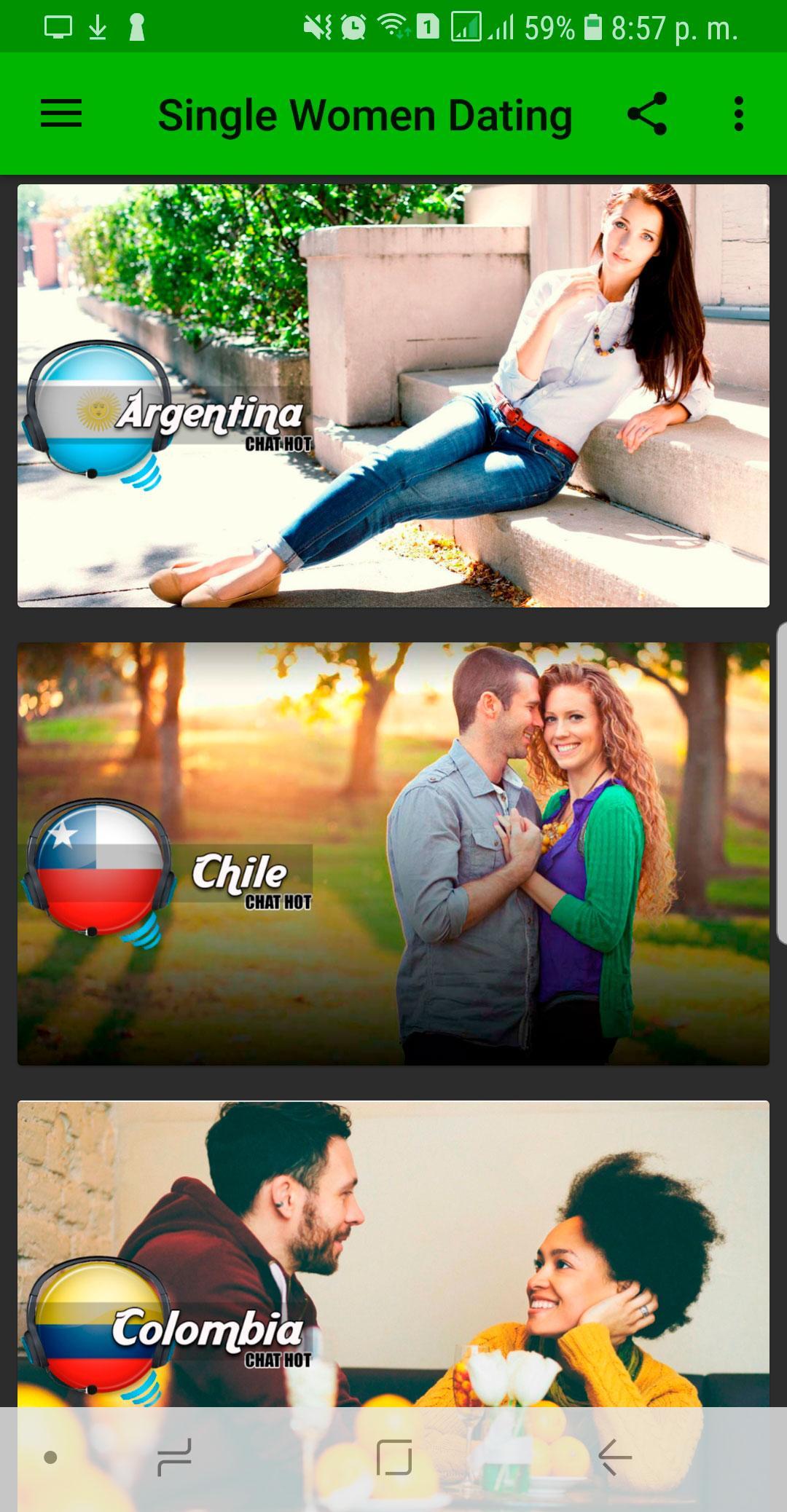The width and height of the screenshot is (787, 1512).
Task: Open the Chile Chat Hot card
Action: coord(393,854)
